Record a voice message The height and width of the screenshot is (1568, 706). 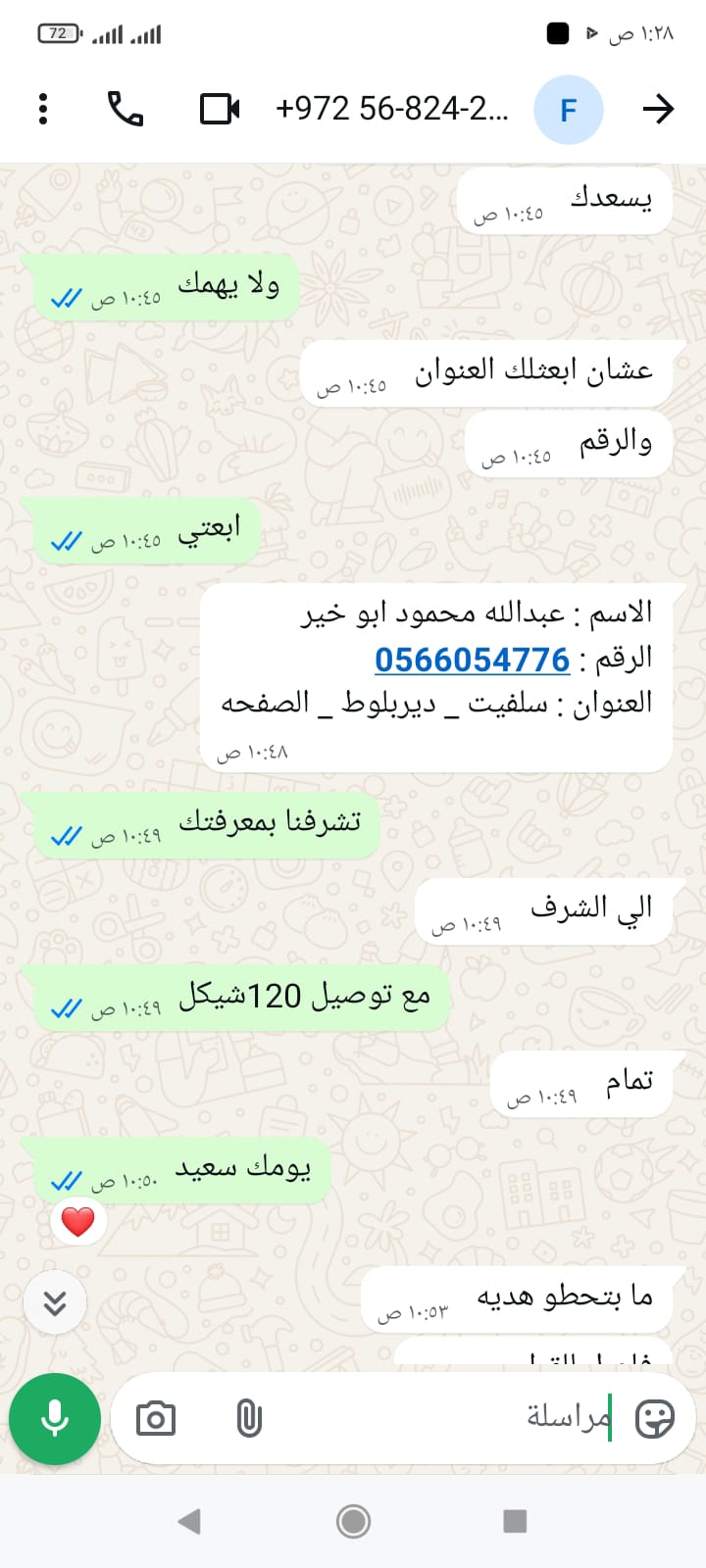(55, 1418)
